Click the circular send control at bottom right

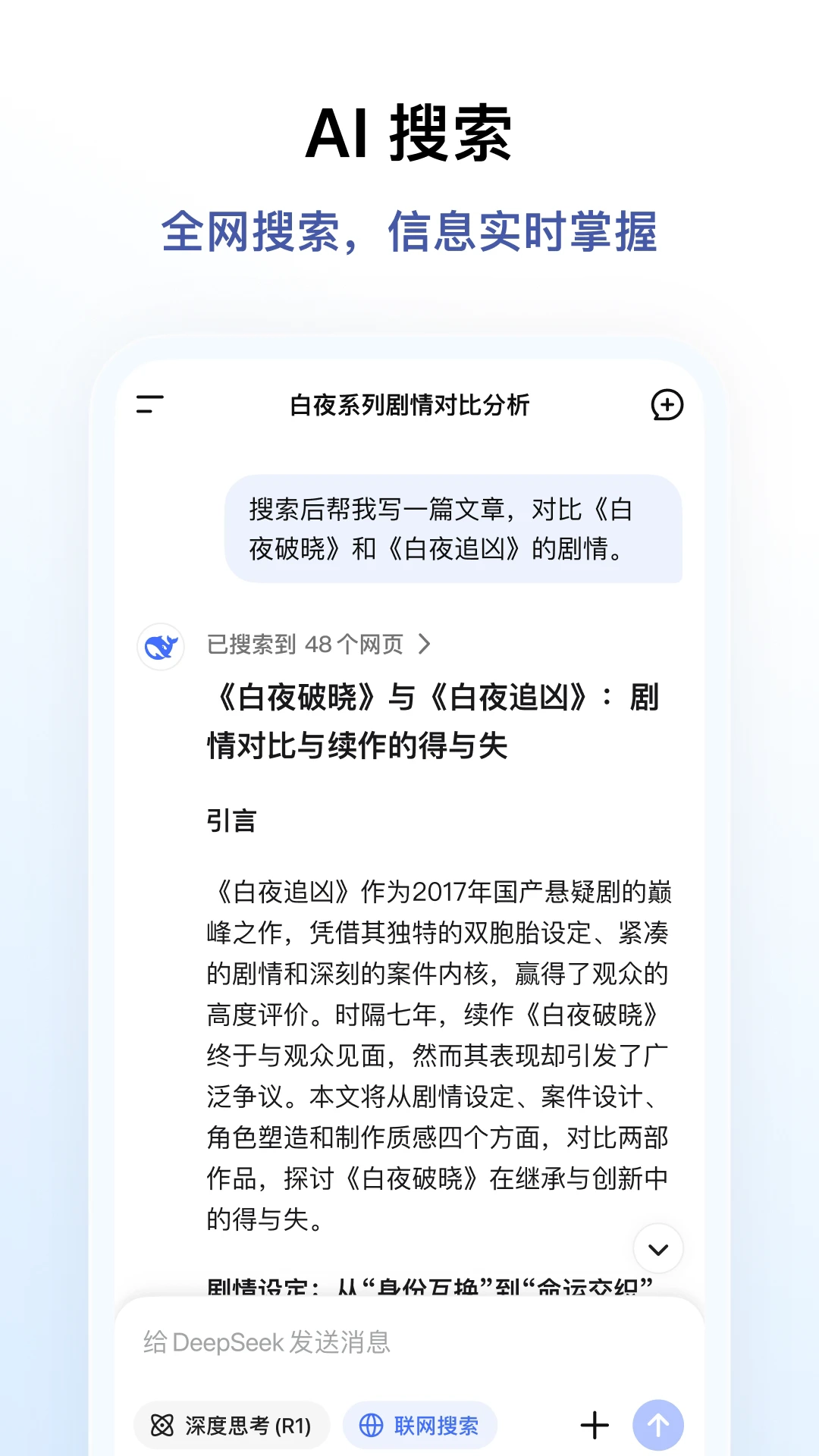click(659, 1425)
